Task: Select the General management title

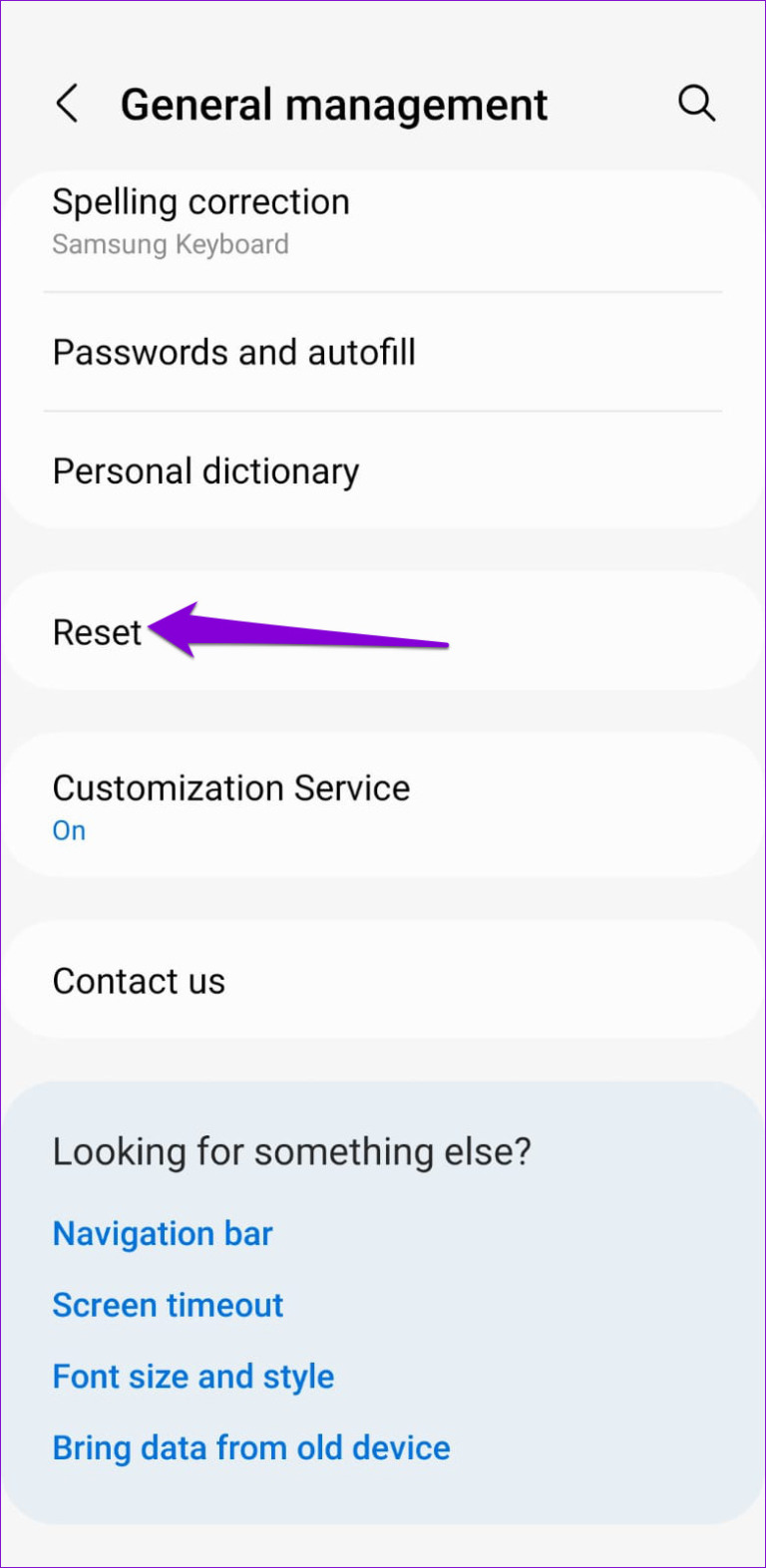Action: pos(334,103)
